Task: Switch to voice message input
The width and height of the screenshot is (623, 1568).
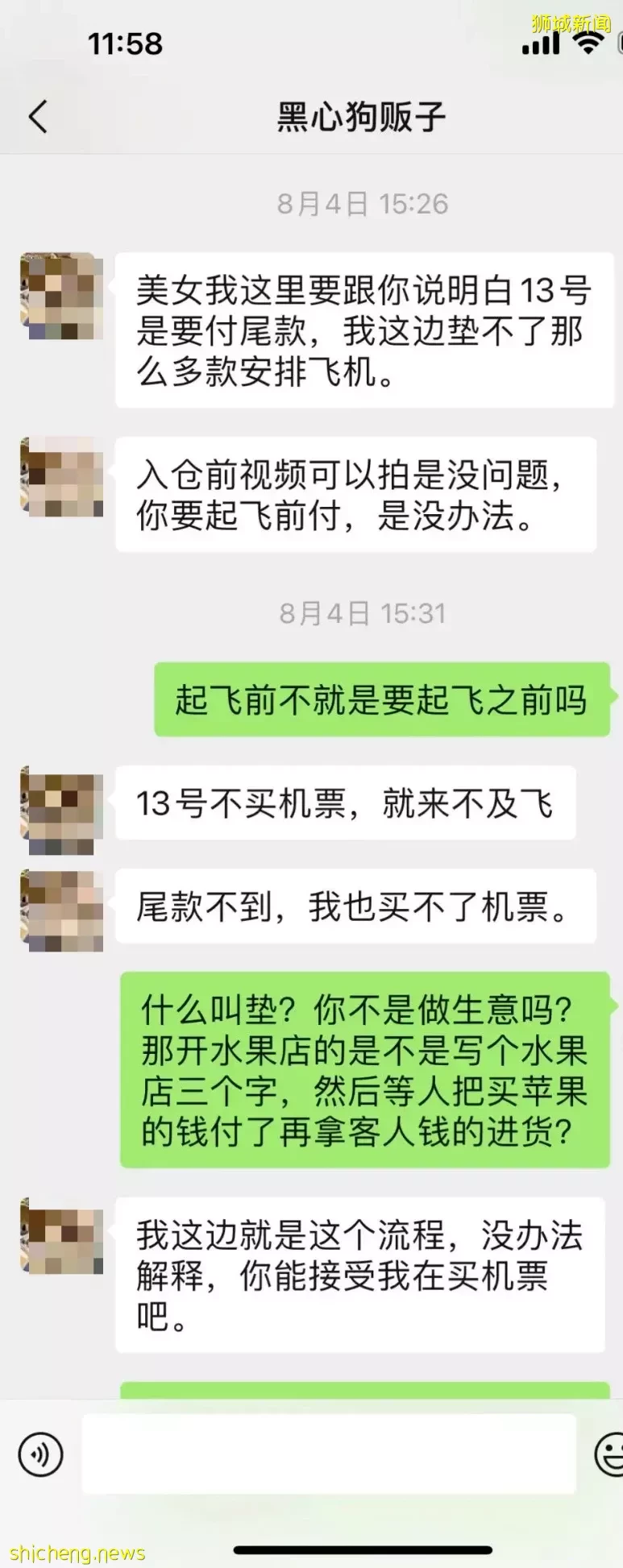Action: click(40, 1454)
